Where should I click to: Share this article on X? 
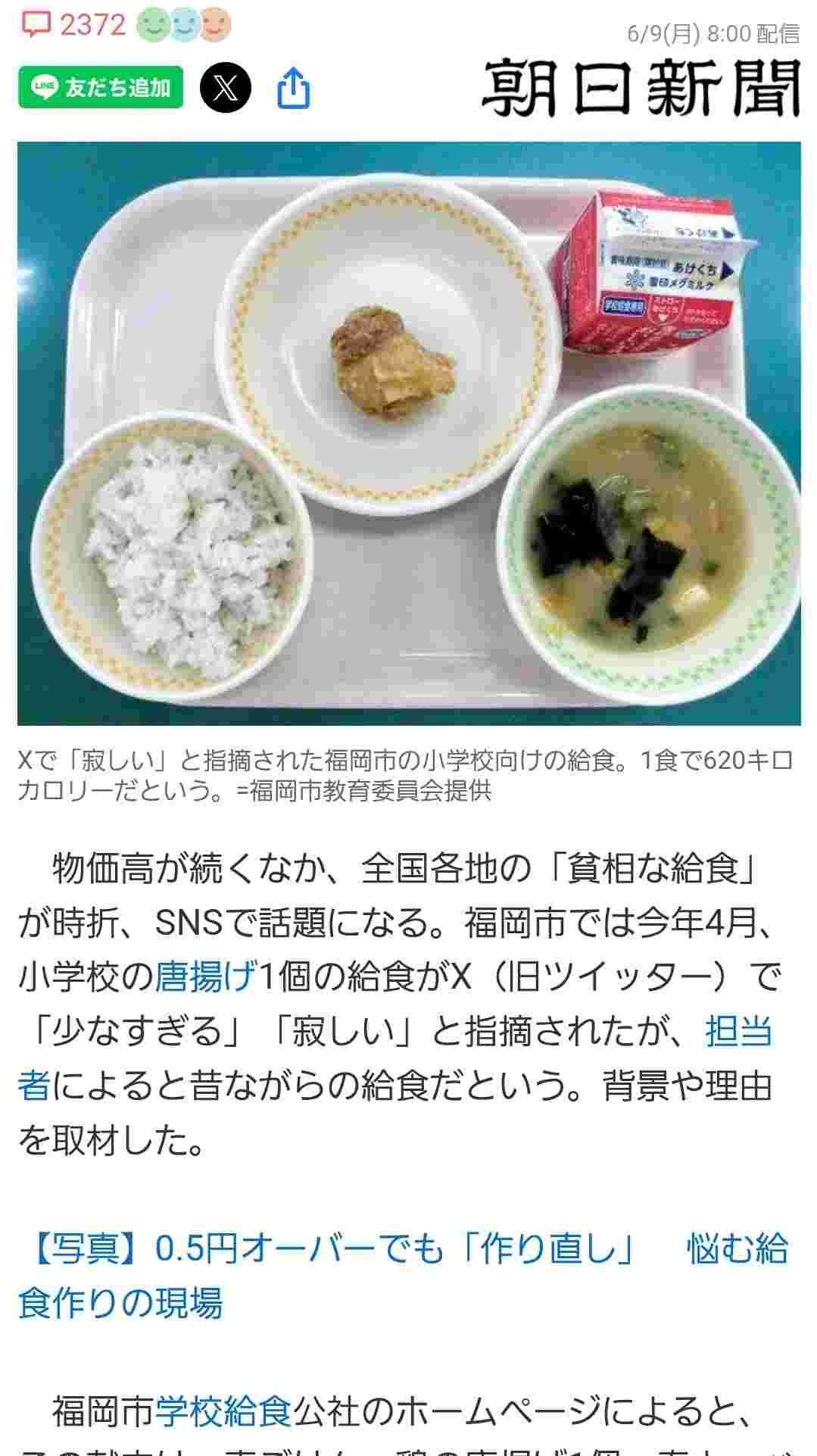pos(225,87)
